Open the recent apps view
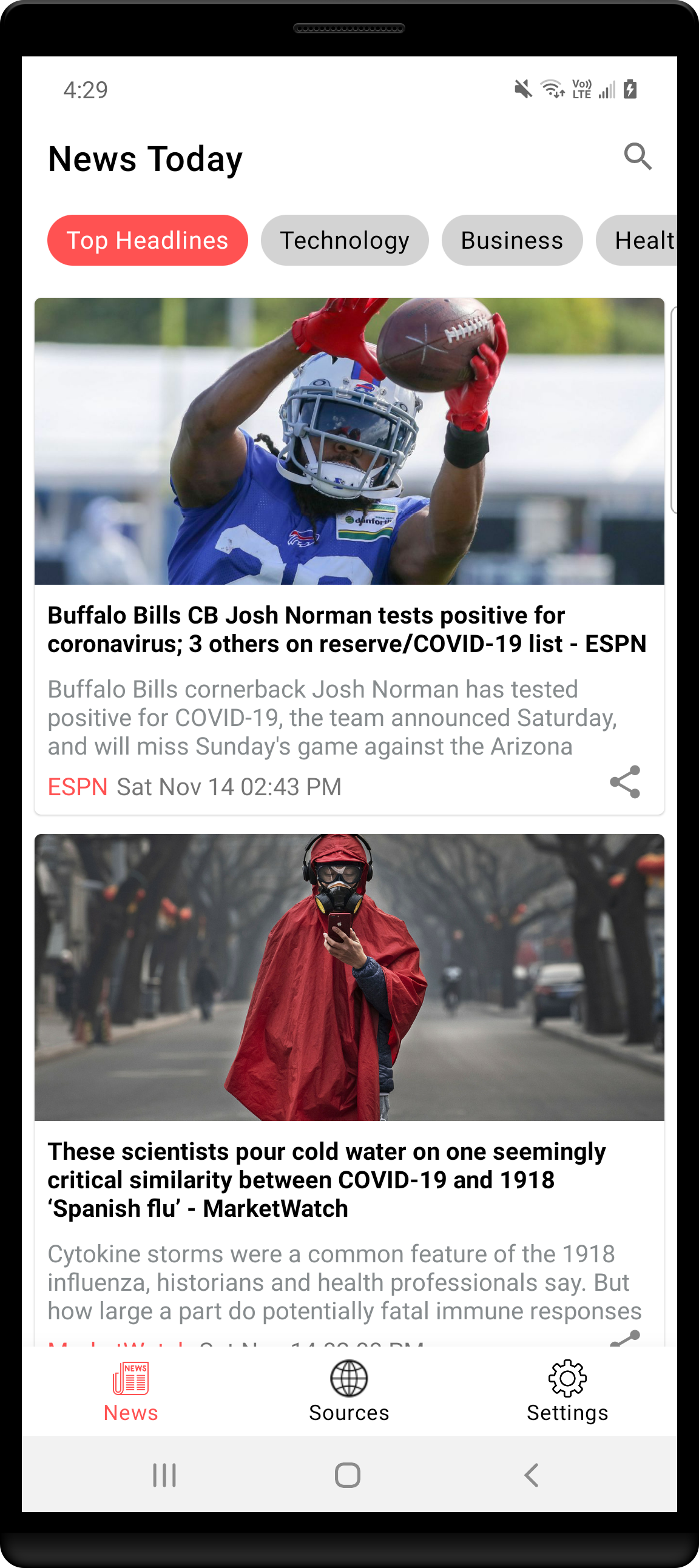 [164, 1475]
